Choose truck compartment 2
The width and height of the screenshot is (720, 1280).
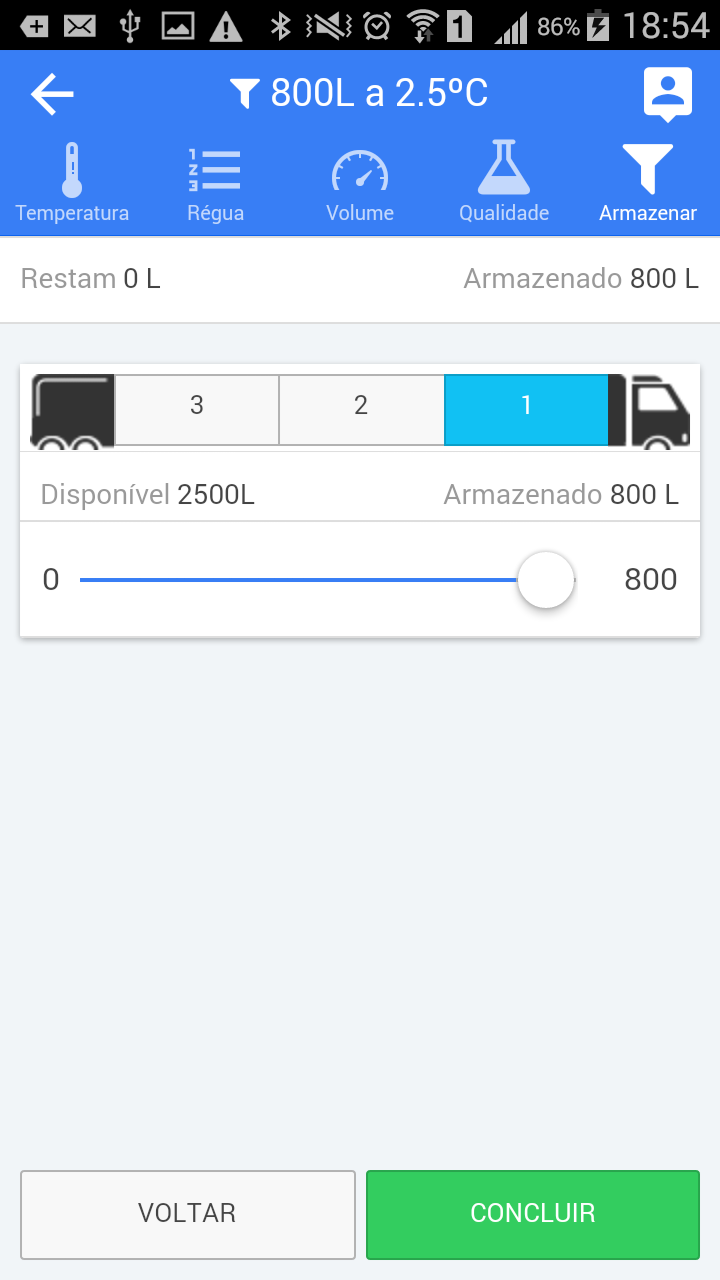point(361,405)
